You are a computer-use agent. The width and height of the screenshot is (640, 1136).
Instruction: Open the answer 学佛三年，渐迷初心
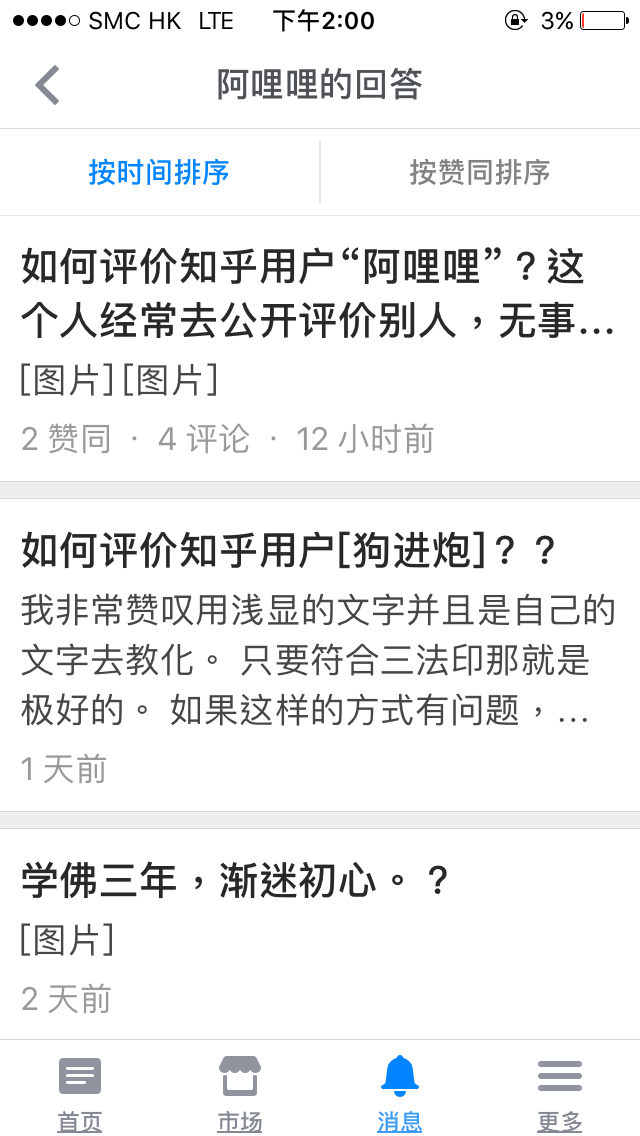[320, 934]
